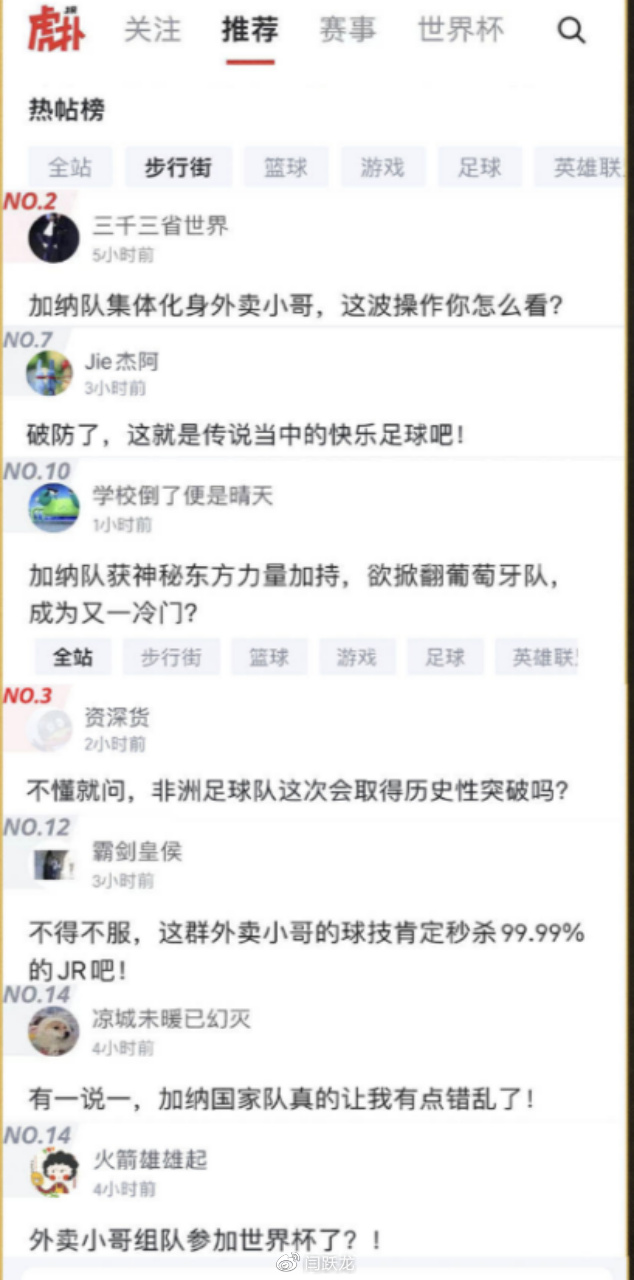The image size is (634, 1280).
Task: Open the search magnifier icon
Action: point(571,30)
